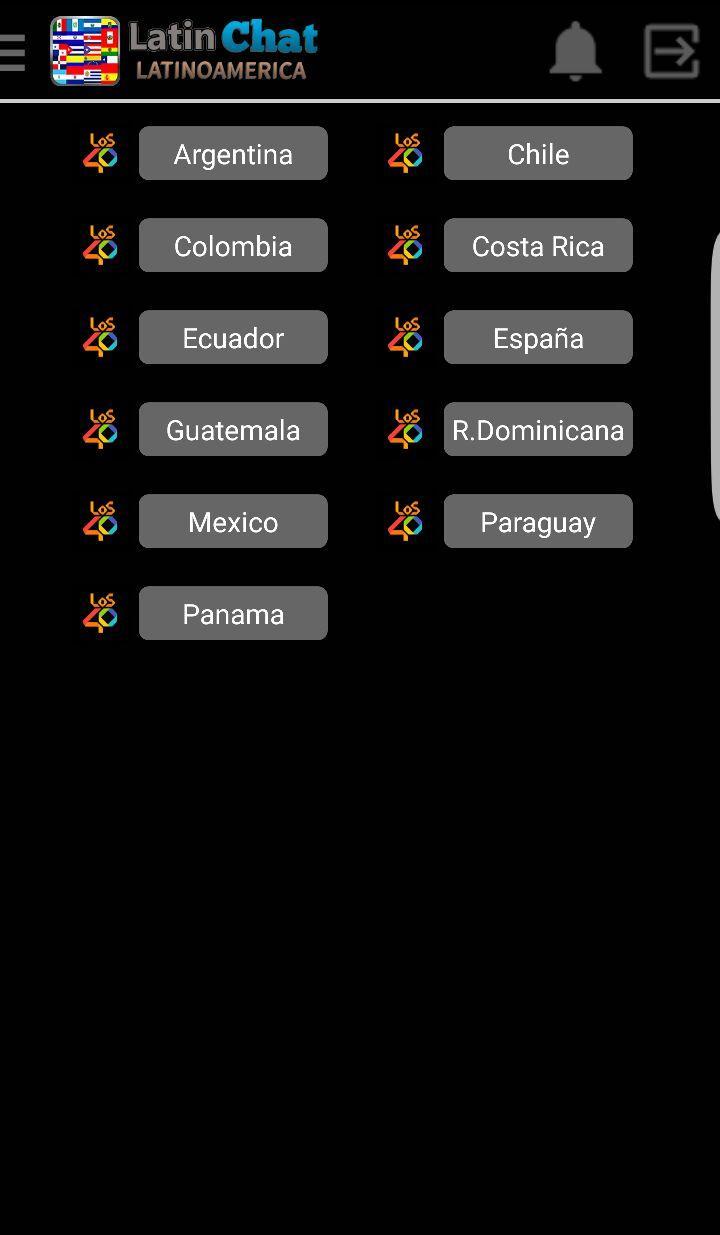Tap the exit arrow icon at top right
720x1235 pixels.
coord(670,48)
